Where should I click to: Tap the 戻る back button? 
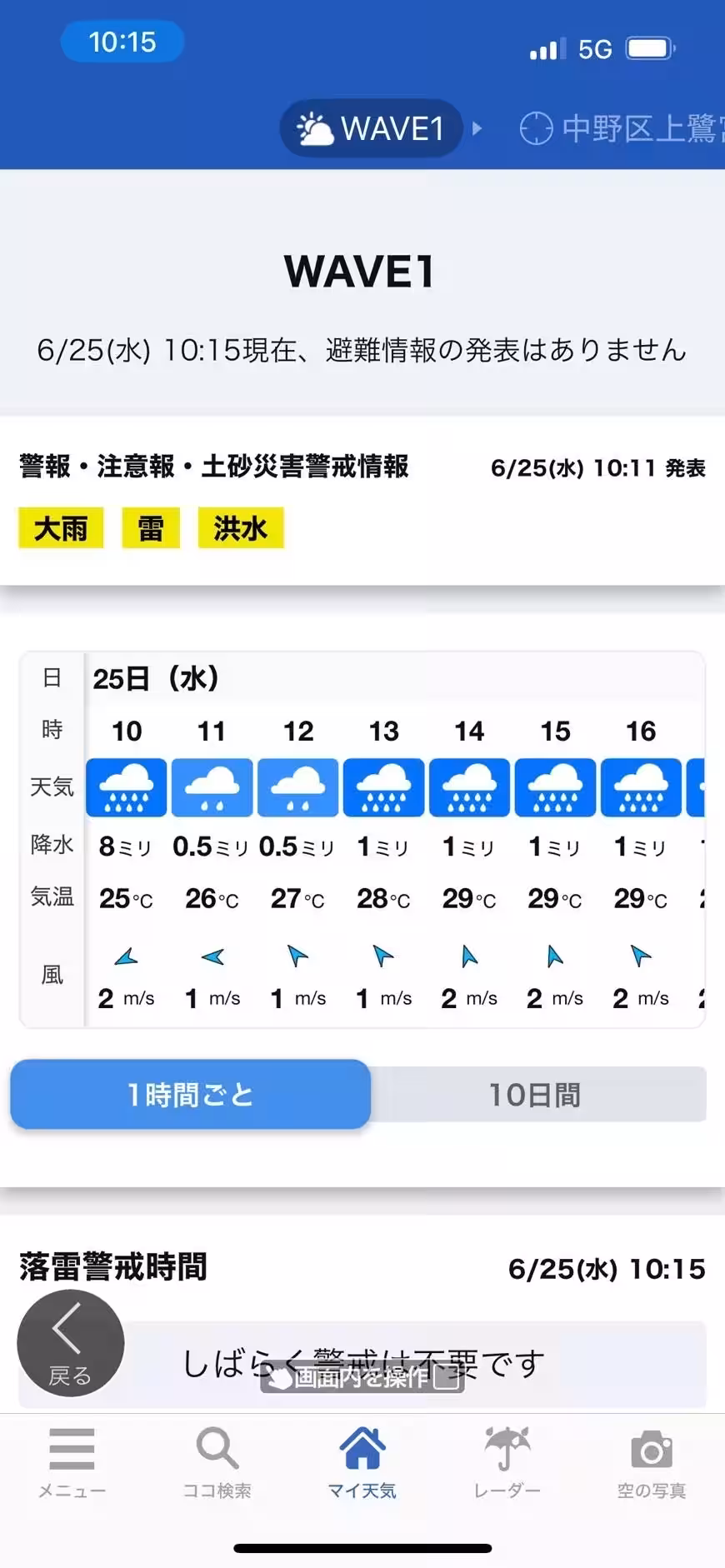click(70, 1343)
